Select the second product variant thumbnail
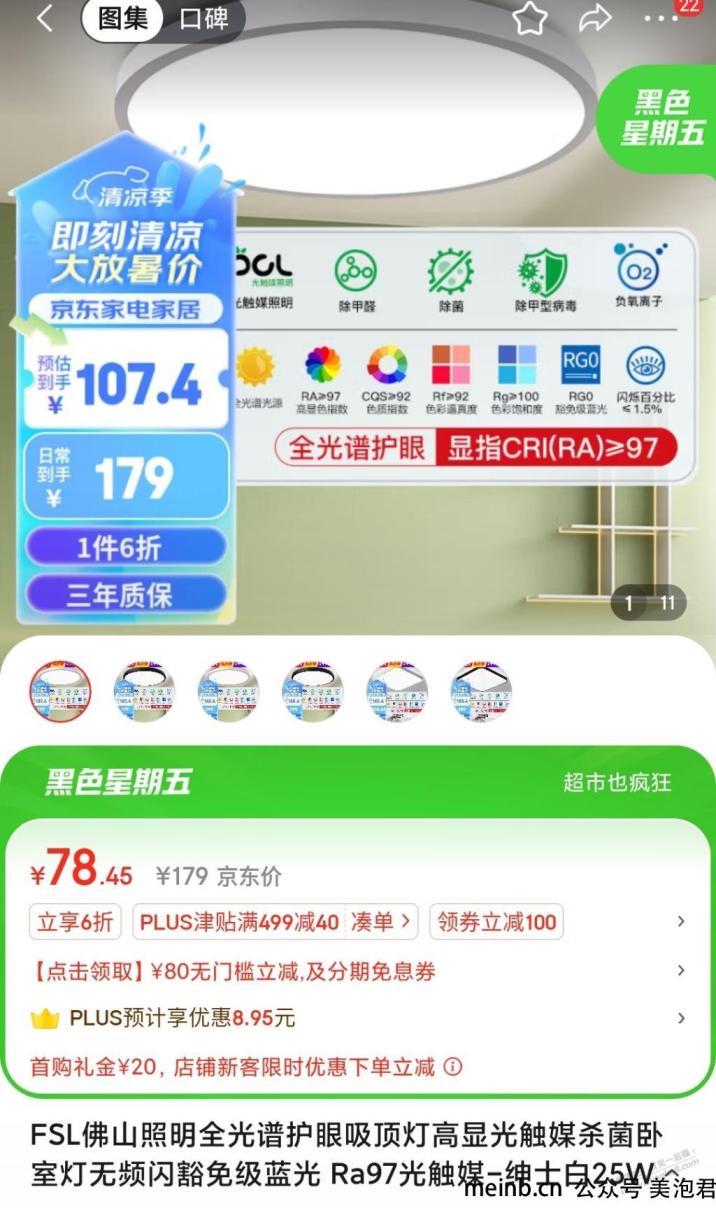The width and height of the screenshot is (716, 1208). point(145,691)
